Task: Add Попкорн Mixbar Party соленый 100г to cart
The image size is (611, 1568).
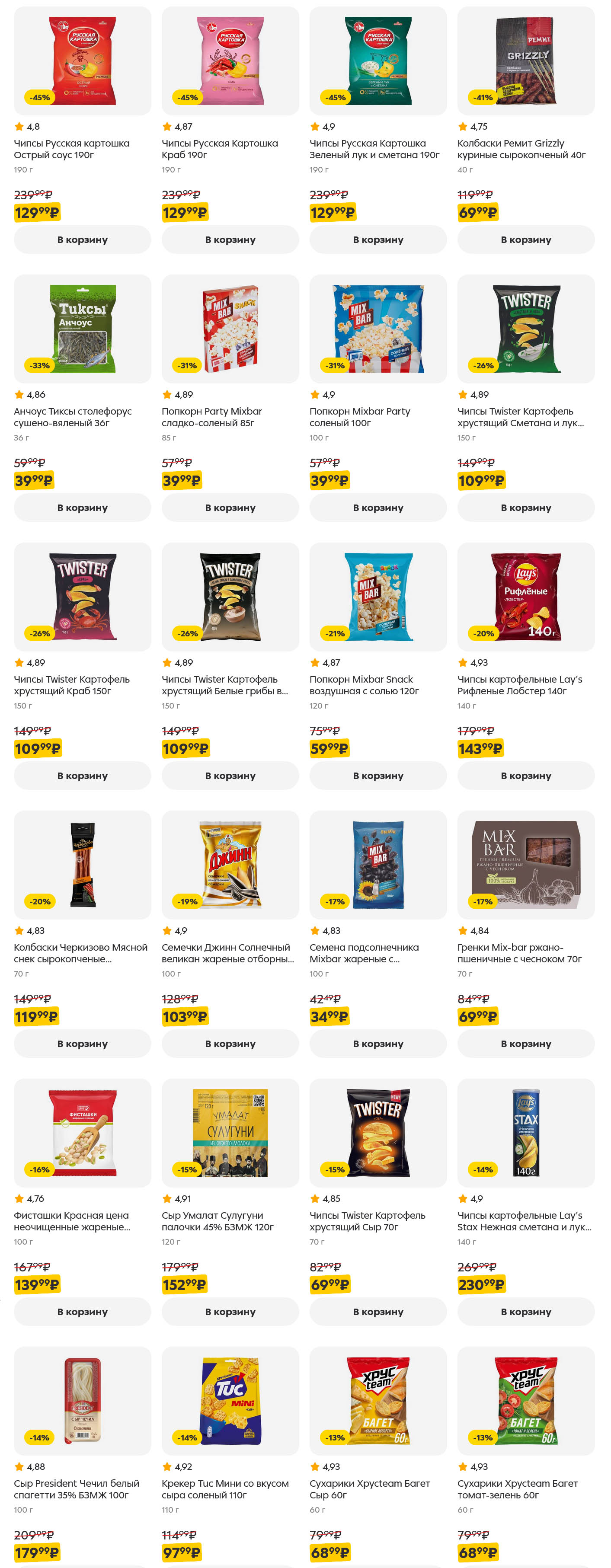Action: pyautogui.click(x=378, y=508)
